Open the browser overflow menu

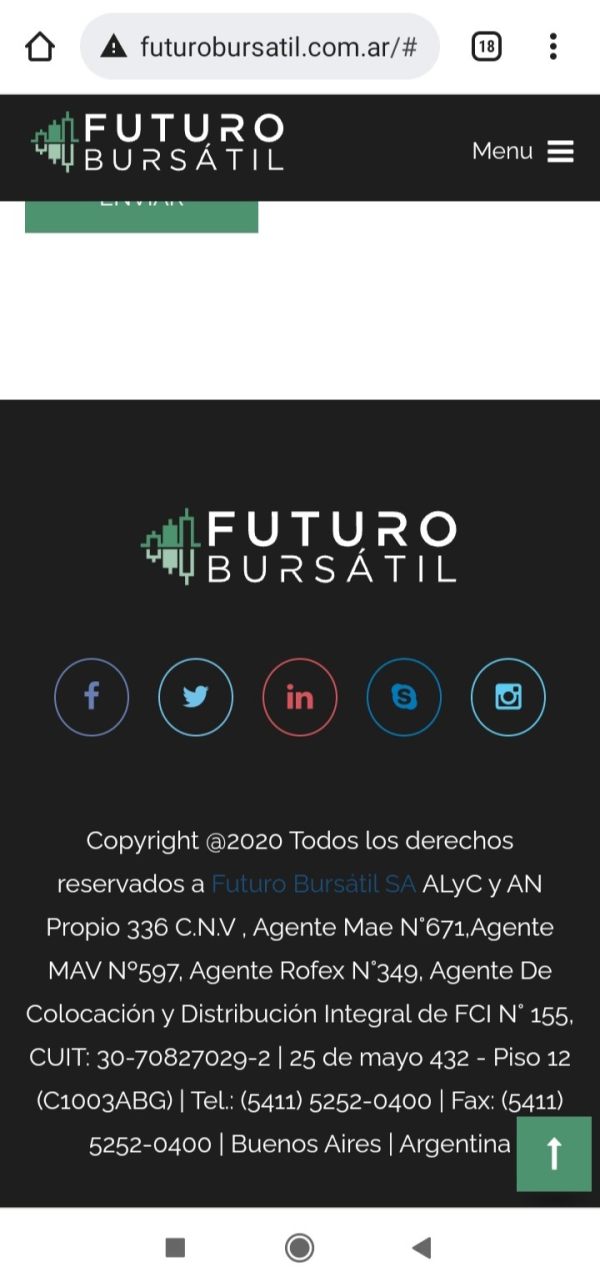click(553, 46)
